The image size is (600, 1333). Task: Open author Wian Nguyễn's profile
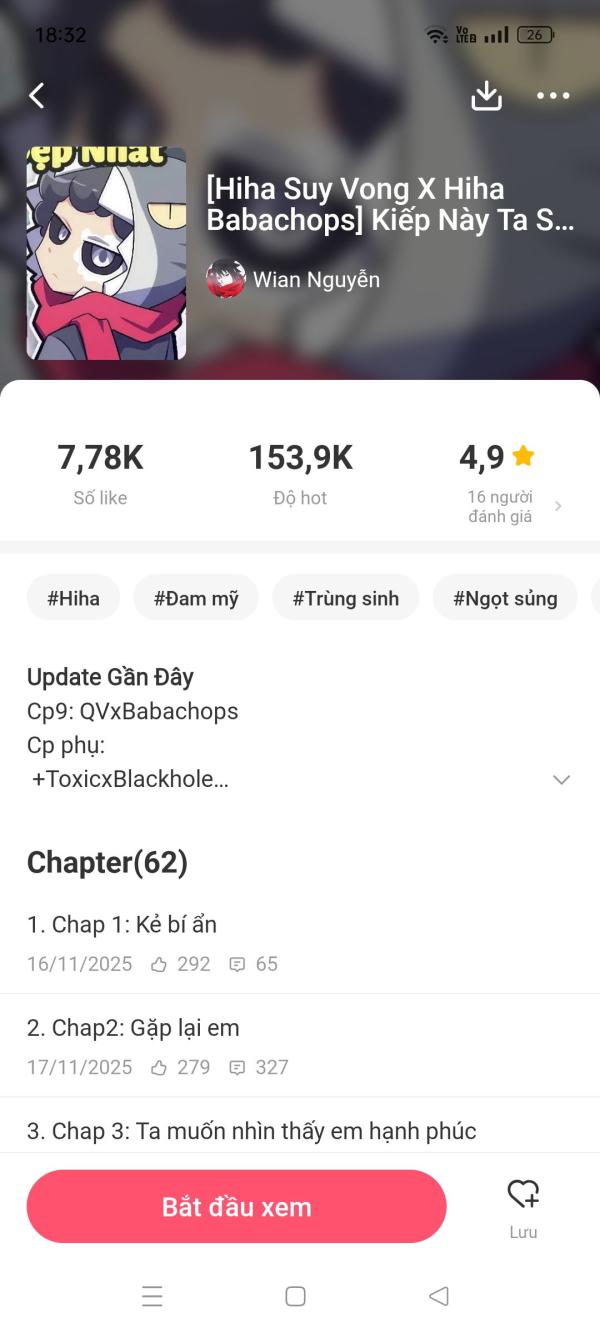(x=293, y=279)
